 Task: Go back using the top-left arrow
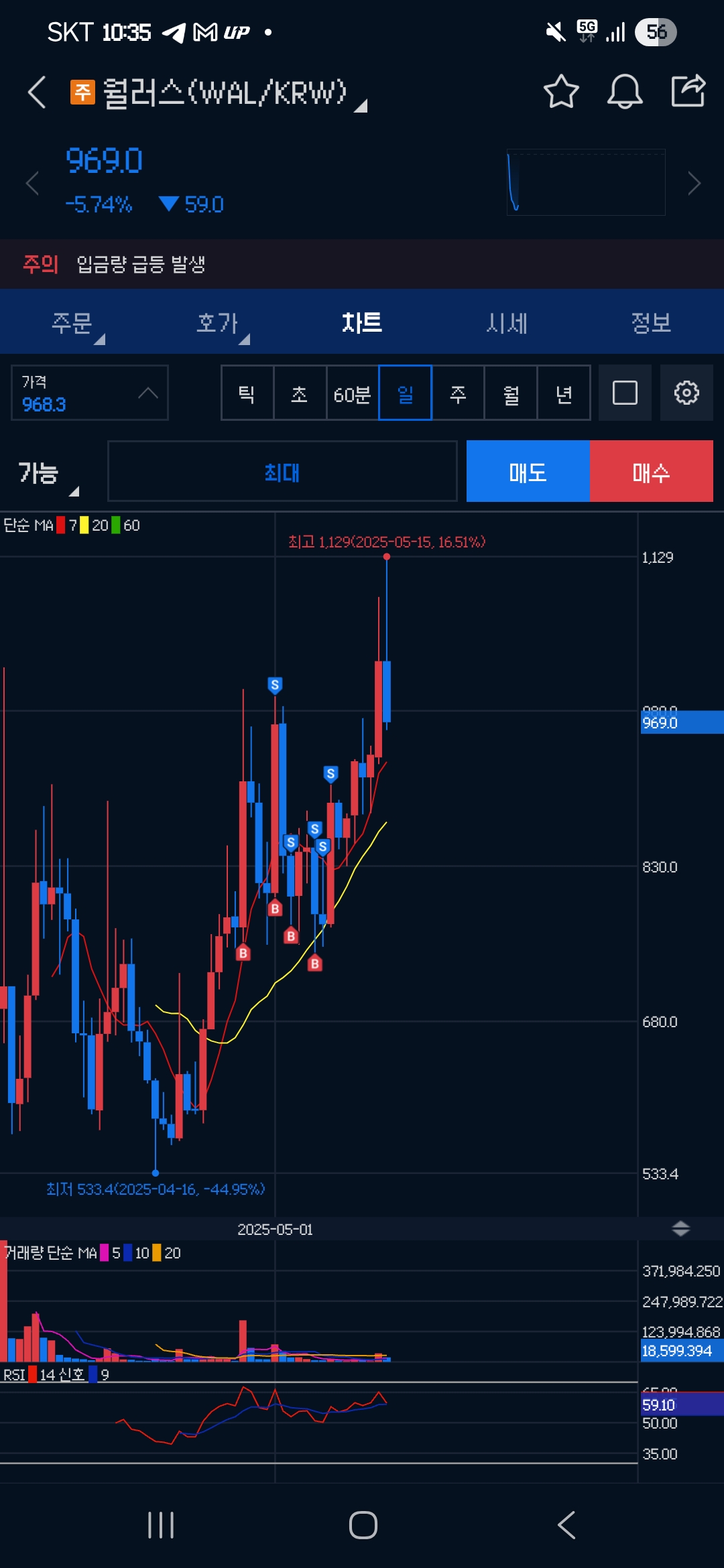pyautogui.click(x=37, y=92)
